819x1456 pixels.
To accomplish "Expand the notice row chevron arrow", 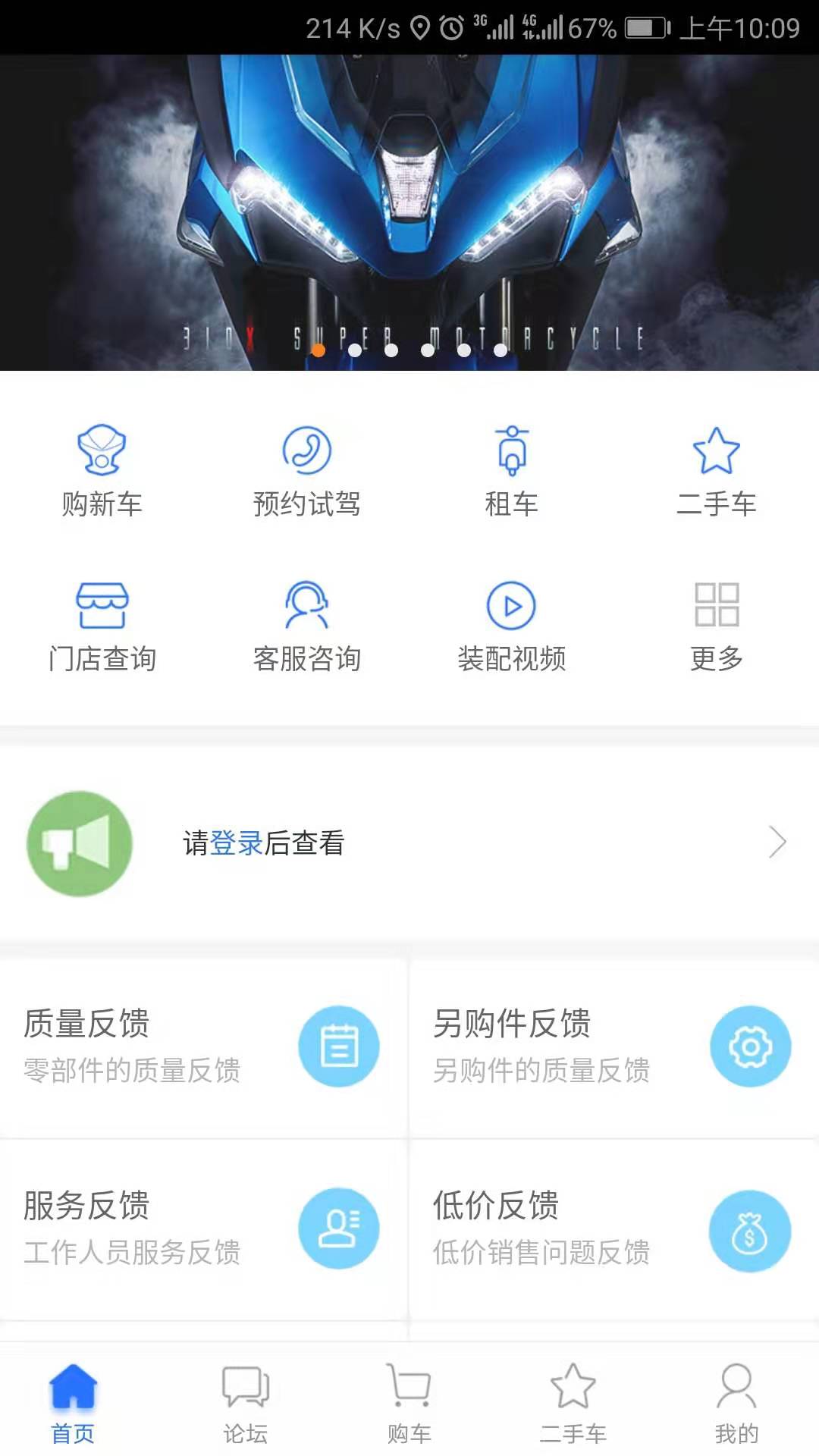I will tap(777, 843).
